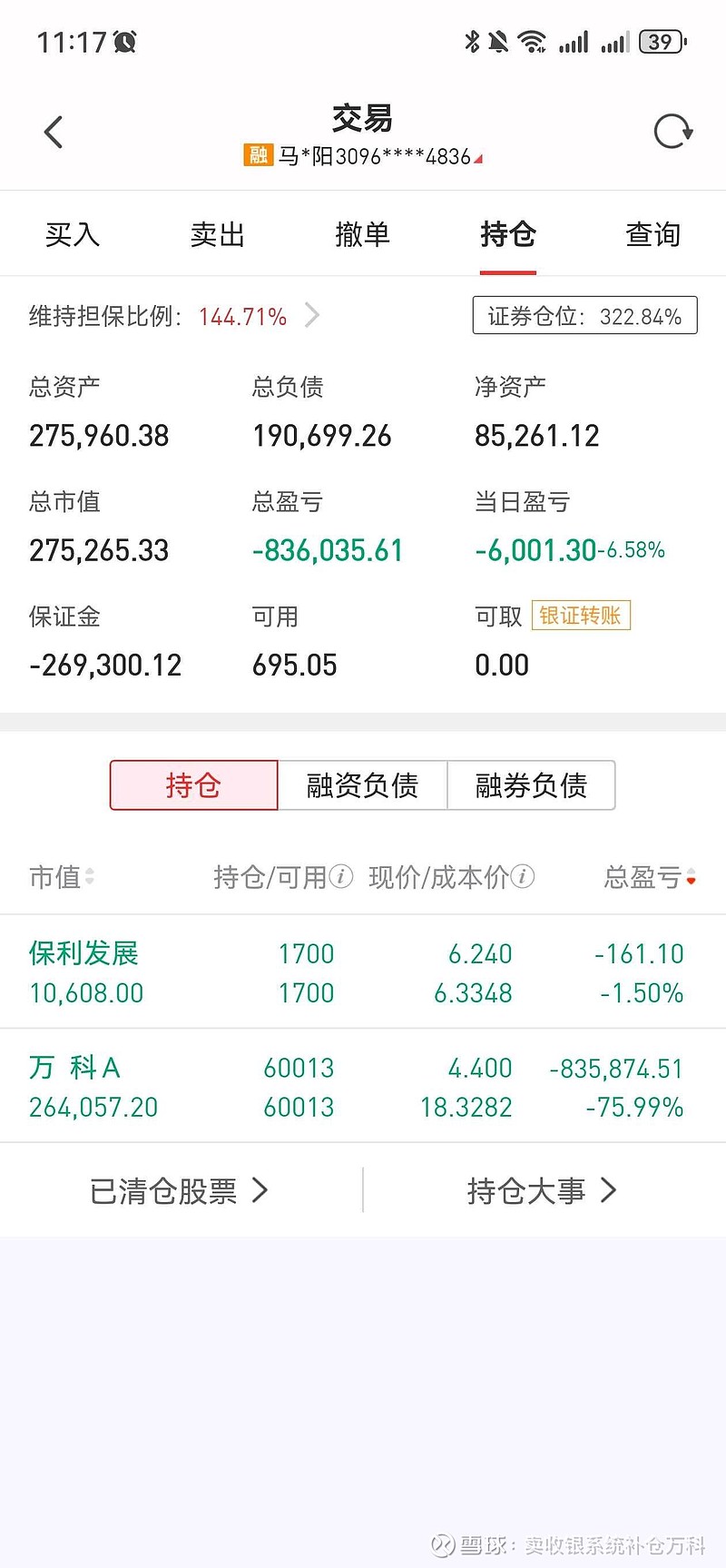
Task: Open the 撤单 tab
Action: (363, 234)
